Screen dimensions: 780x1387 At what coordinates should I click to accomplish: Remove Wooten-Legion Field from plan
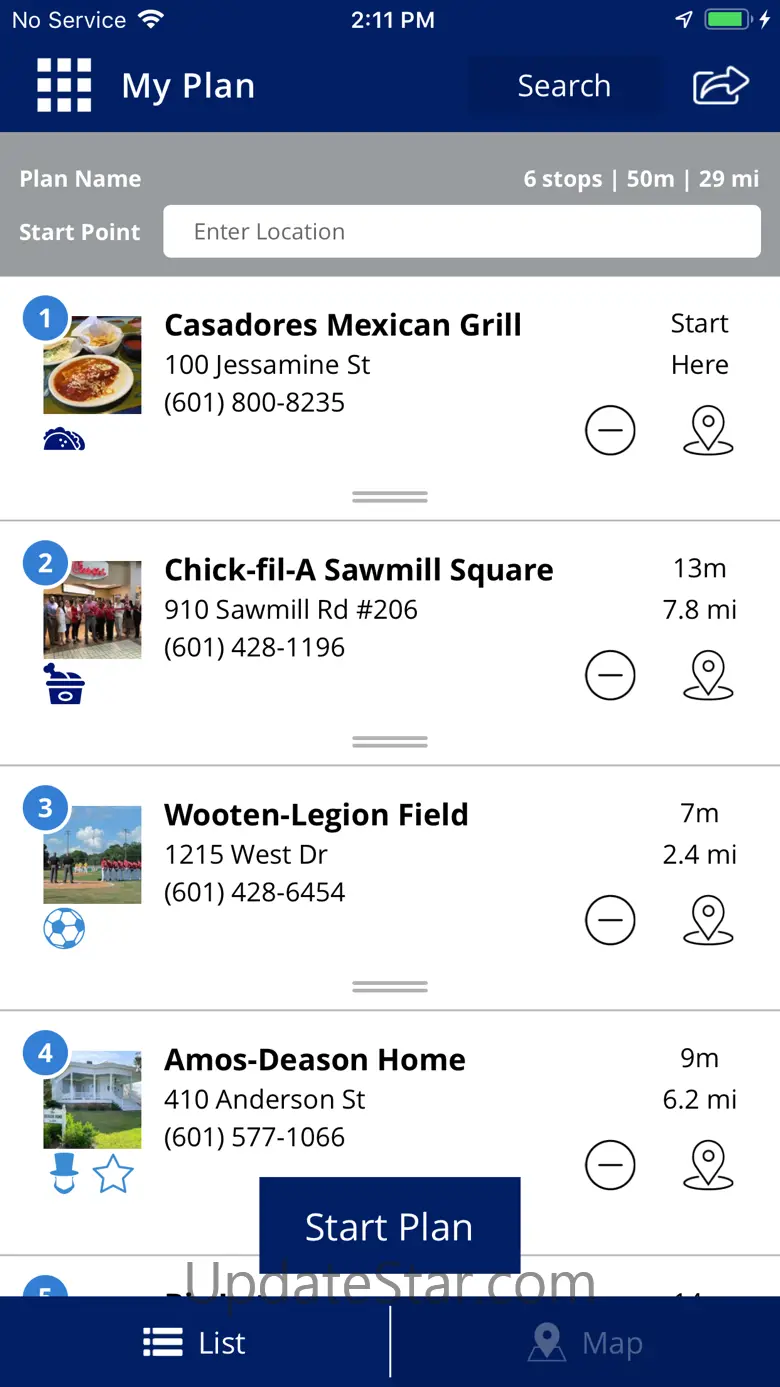pos(610,921)
